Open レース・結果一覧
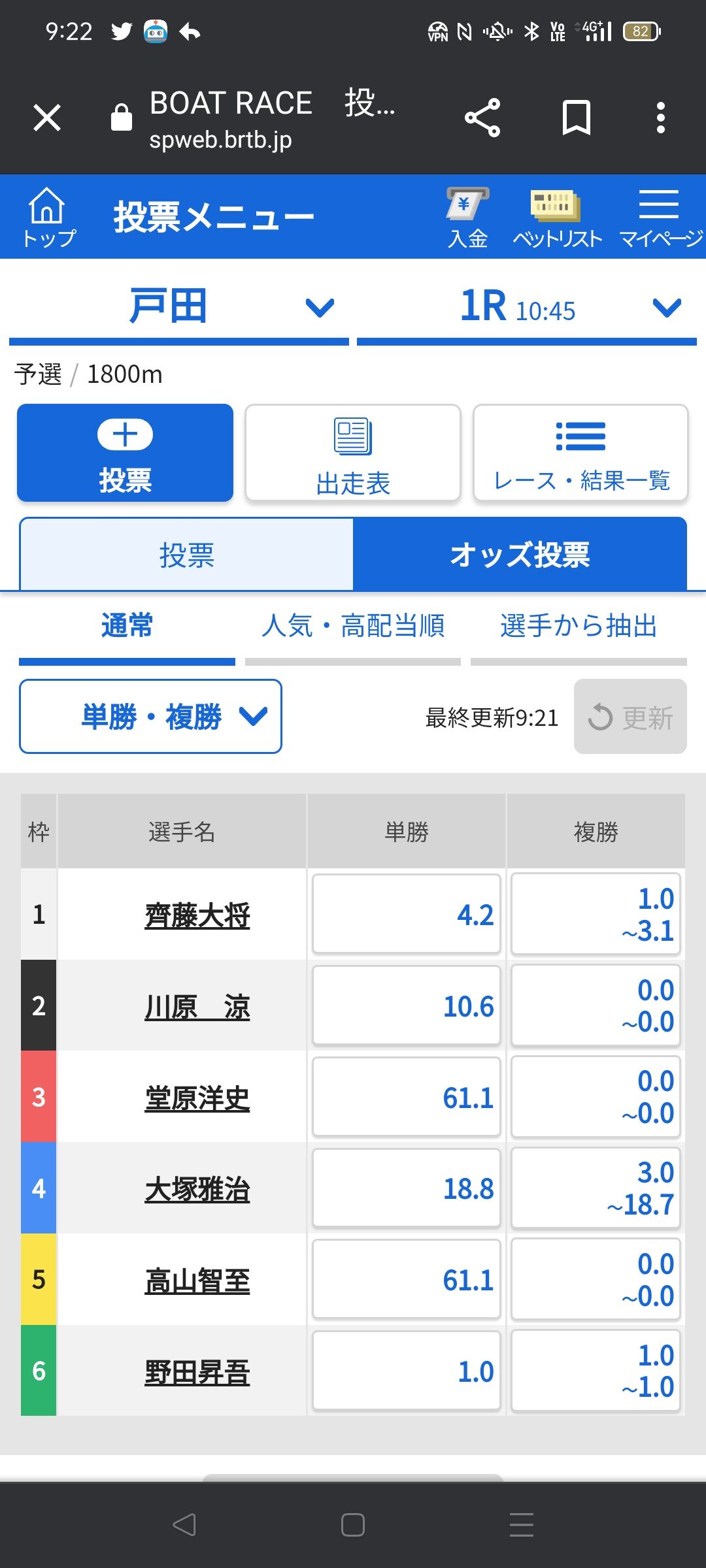The height and width of the screenshot is (1568, 706). [x=580, y=453]
